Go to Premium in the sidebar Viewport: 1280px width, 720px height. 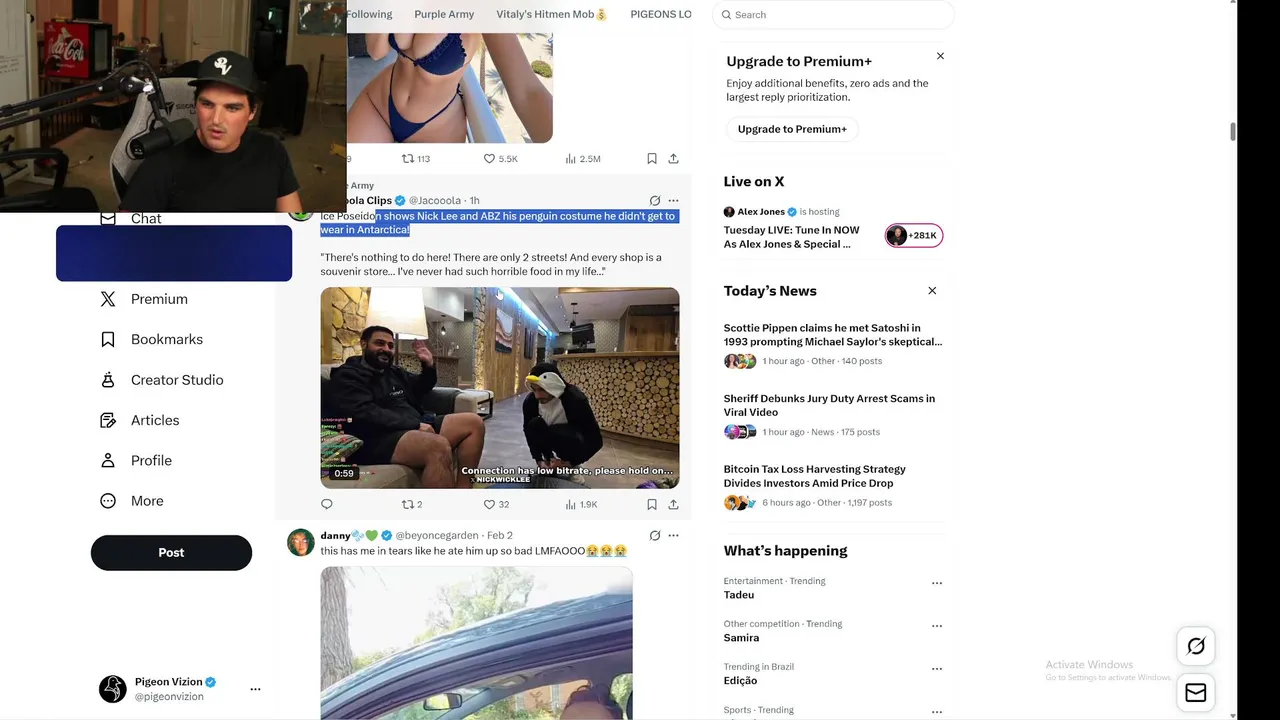(159, 299)
